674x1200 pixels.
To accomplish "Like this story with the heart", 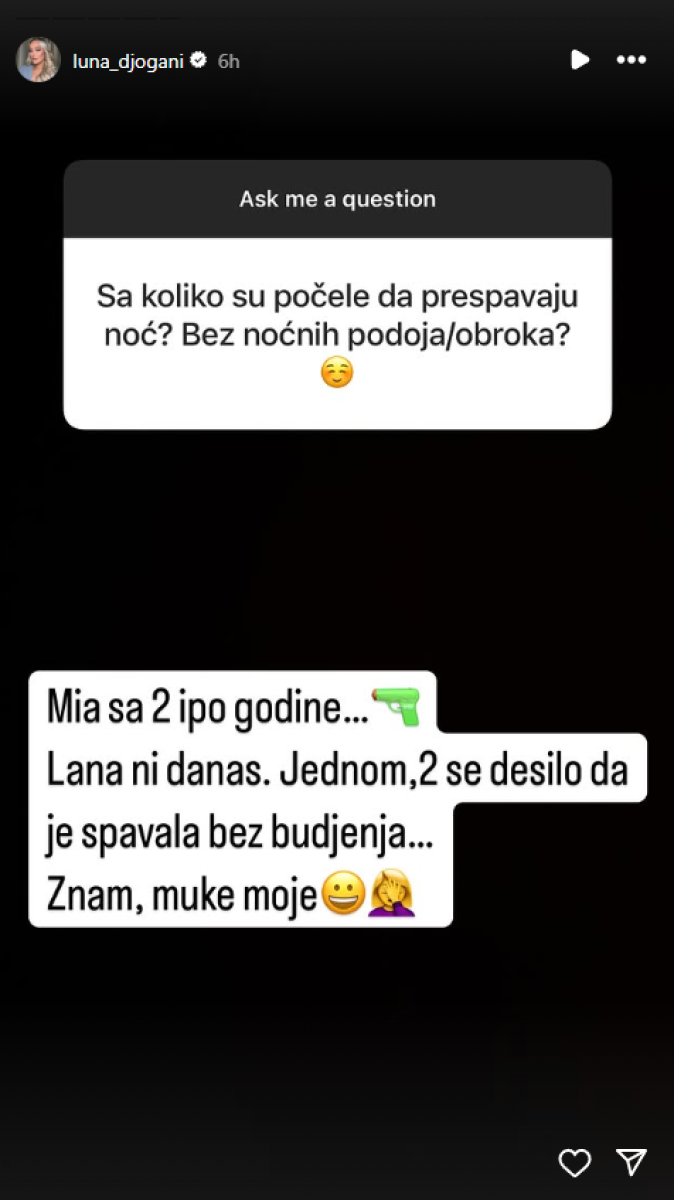I will 574,1162.
